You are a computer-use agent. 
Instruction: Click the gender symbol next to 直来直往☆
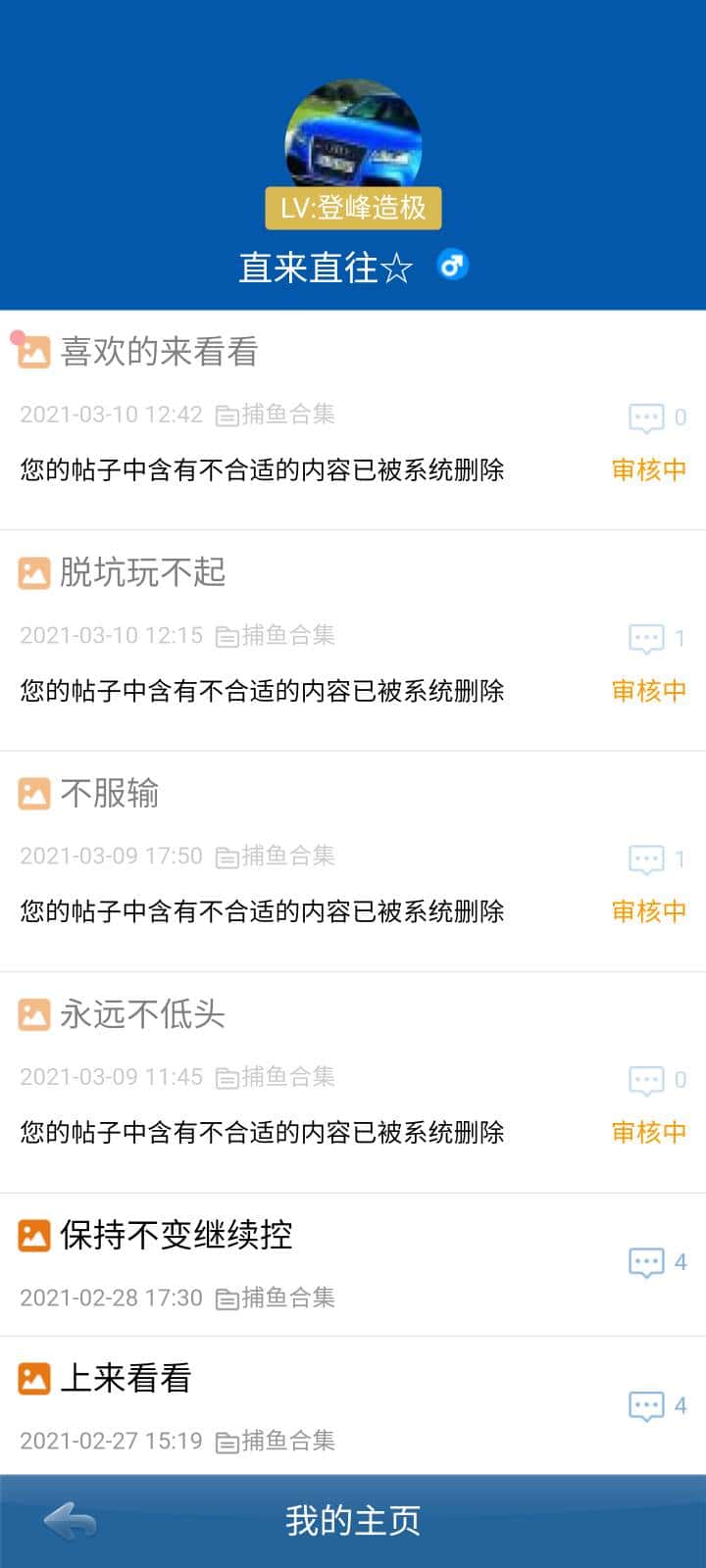tap(453, 265)
